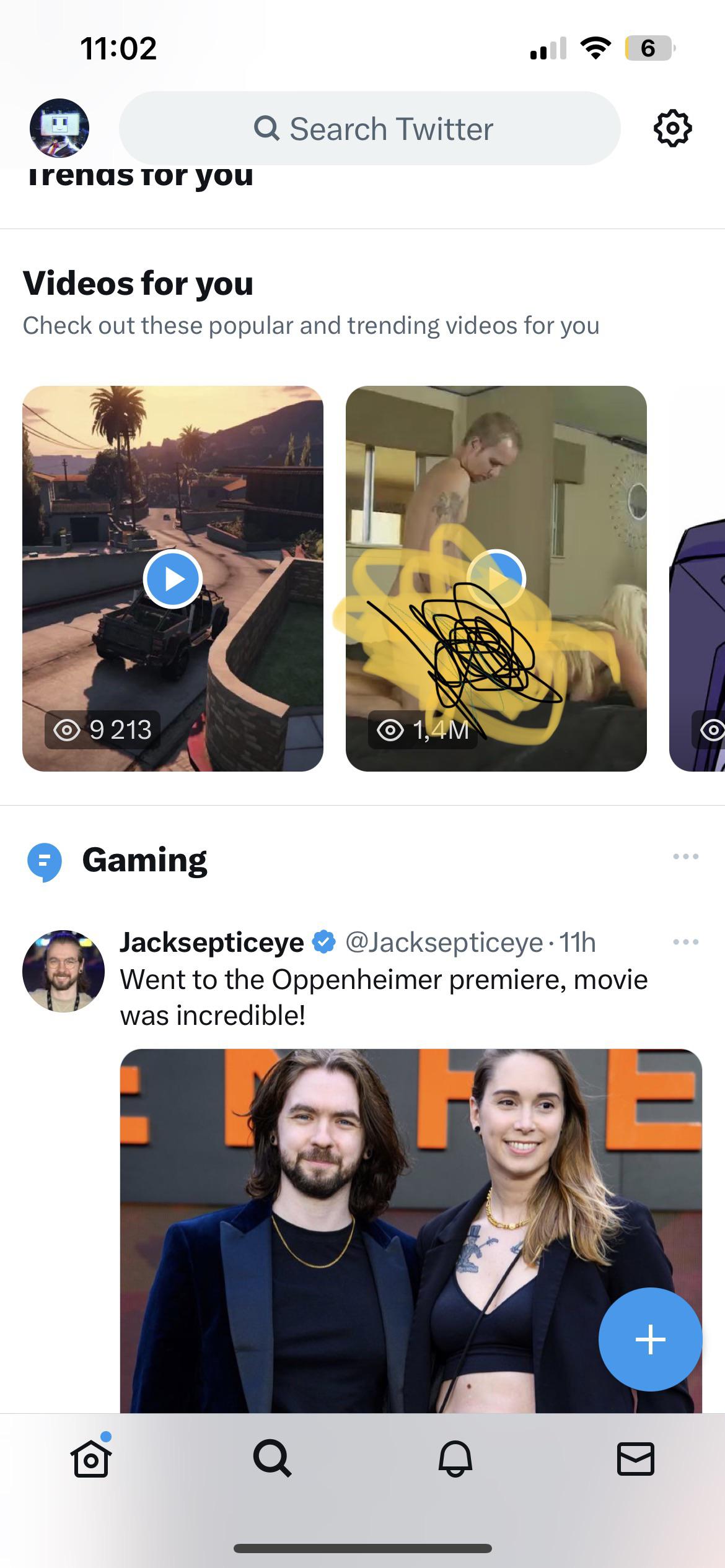Open the Jacksepticeye tweet options menu
This screenshot has height=1568, width=725.
click(685, 943)
